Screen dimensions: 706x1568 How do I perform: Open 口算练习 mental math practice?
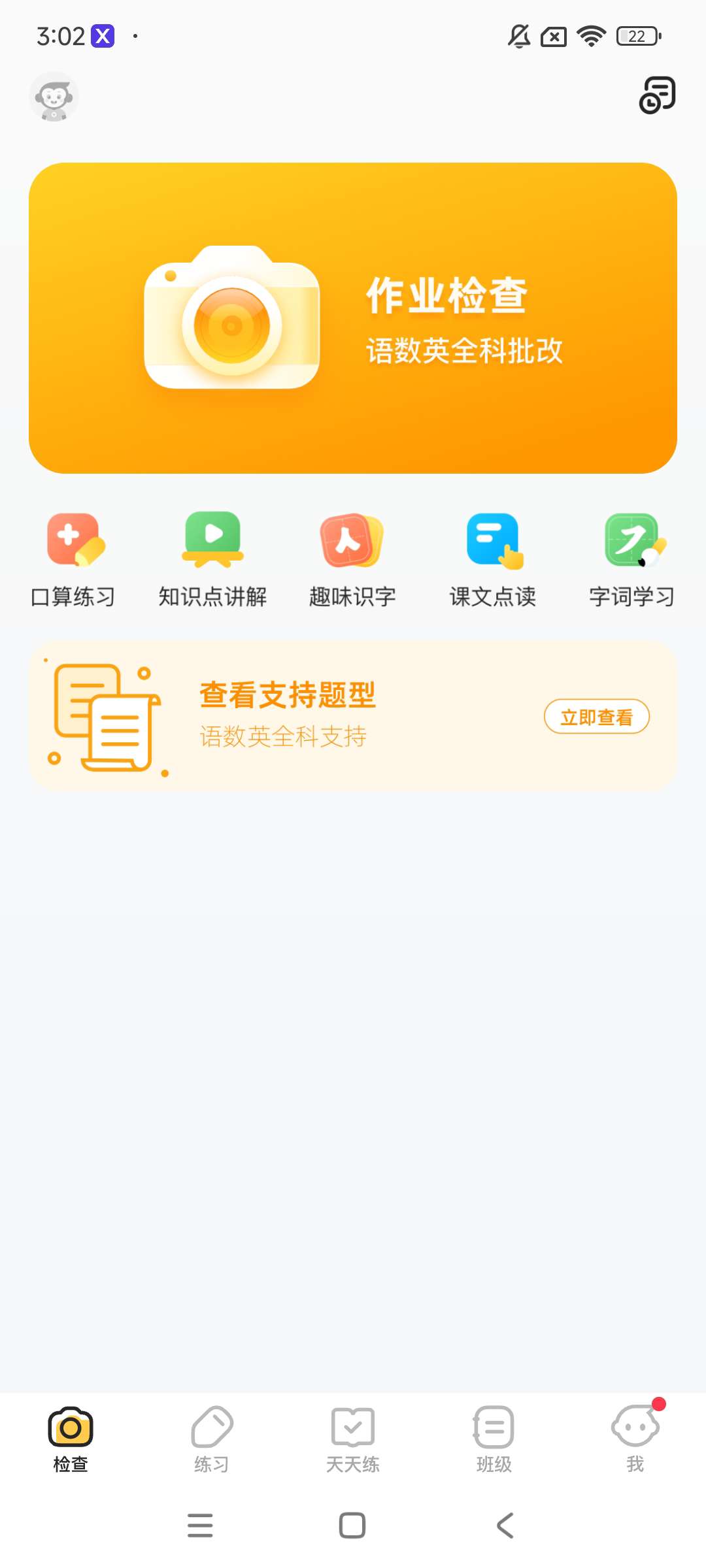pos(73,559)
